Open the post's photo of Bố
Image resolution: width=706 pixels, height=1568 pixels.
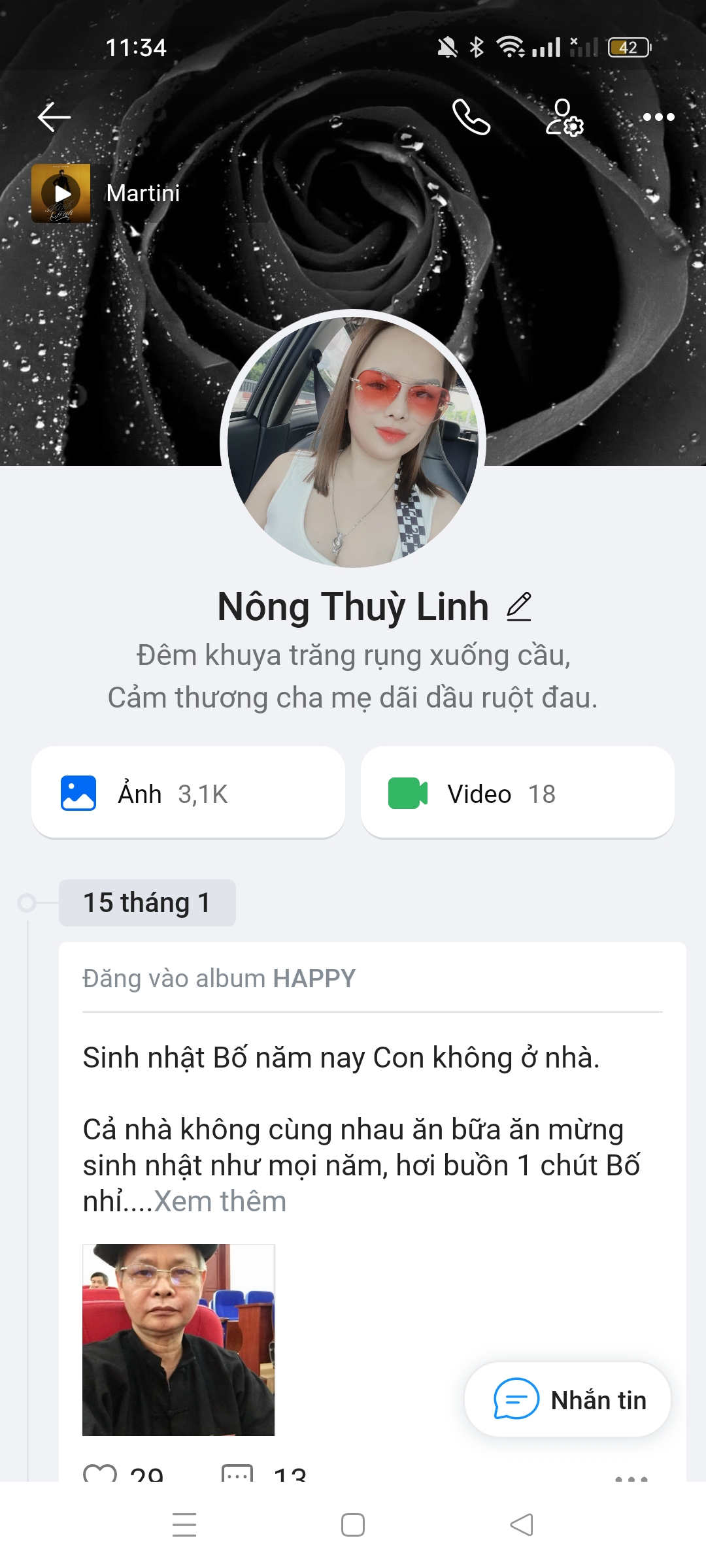(x=178, y=1339)
